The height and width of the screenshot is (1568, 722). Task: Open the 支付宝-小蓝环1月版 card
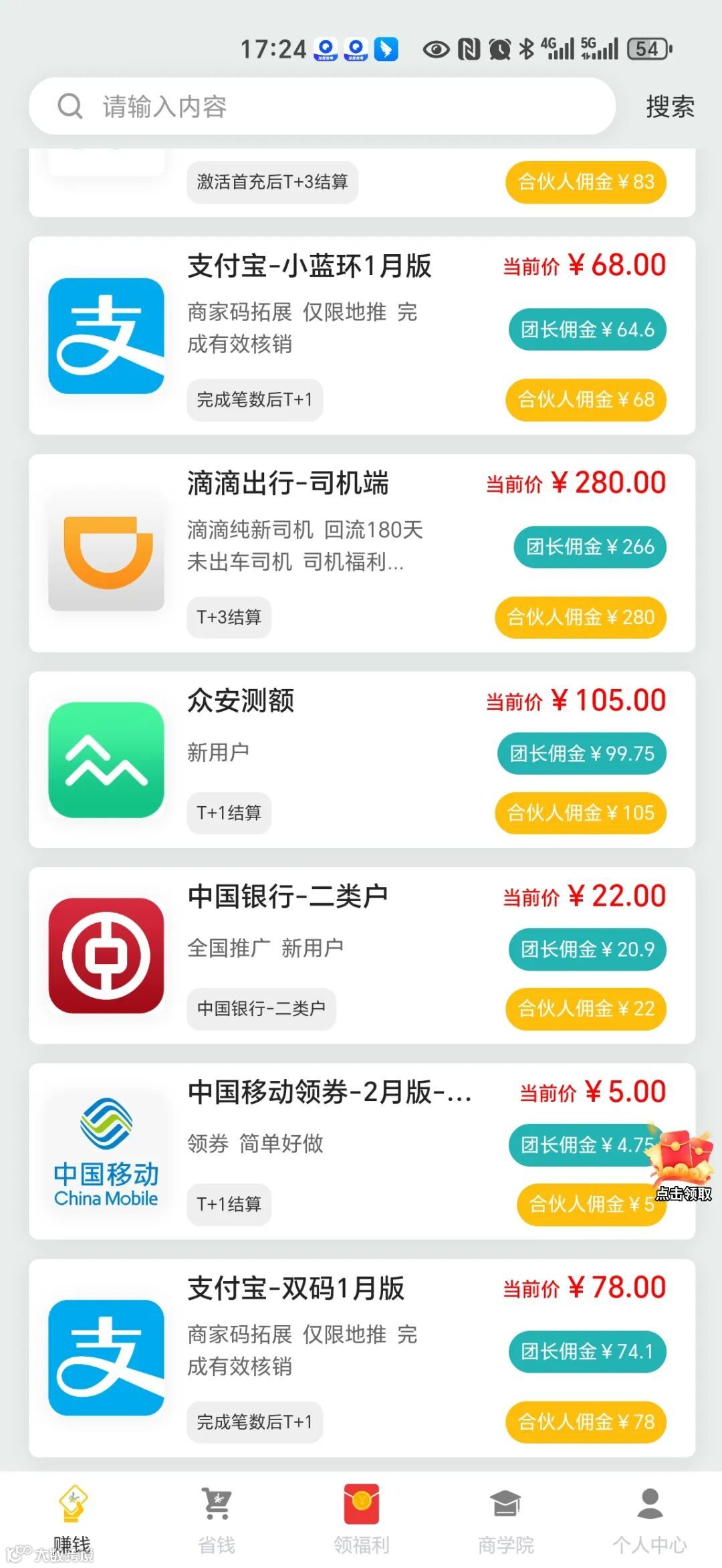[309, 266]
